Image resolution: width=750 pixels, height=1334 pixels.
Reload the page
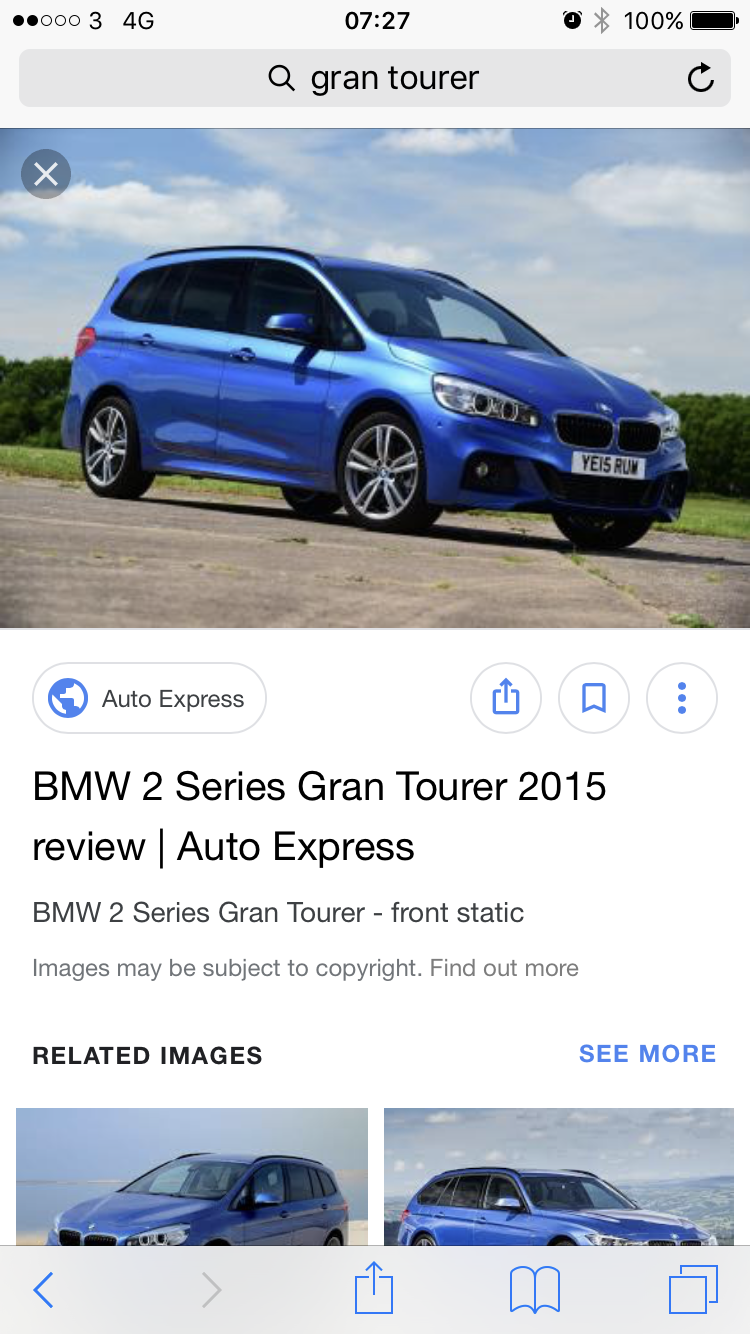(x=701, y=78)
